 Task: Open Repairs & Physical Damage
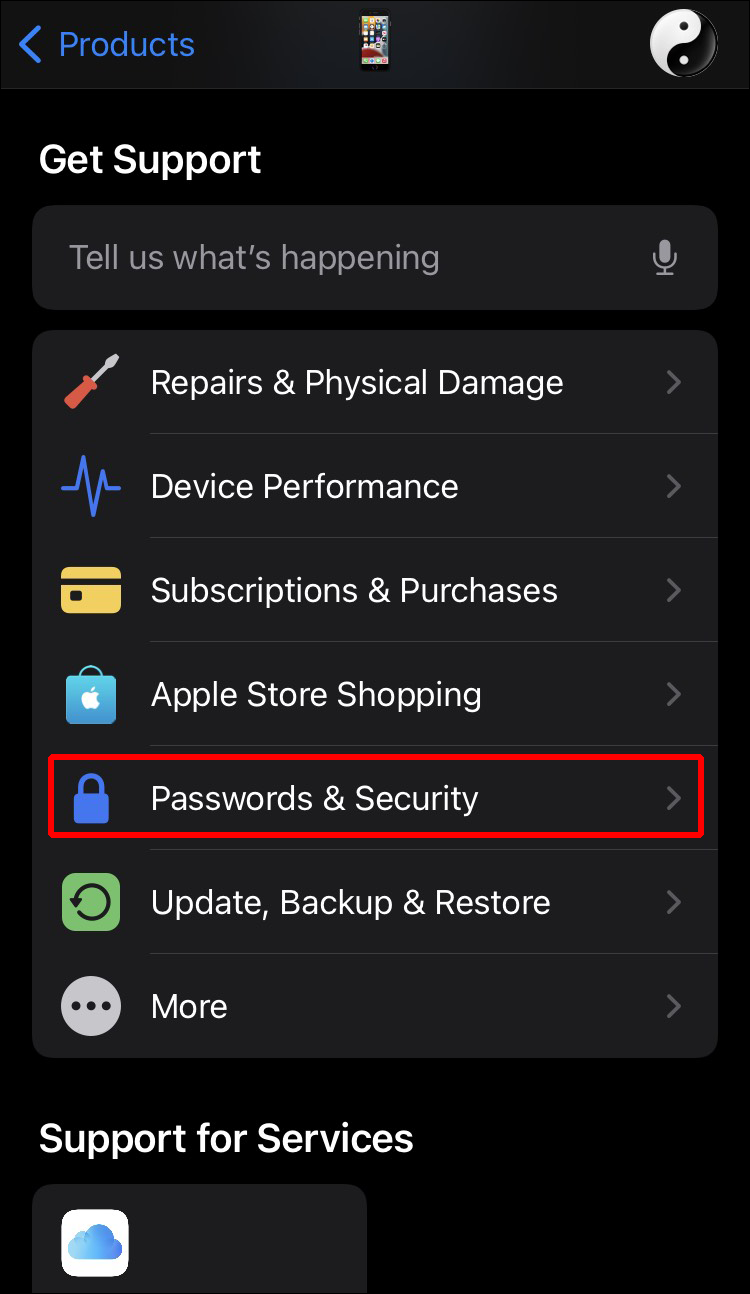point(375,382)
